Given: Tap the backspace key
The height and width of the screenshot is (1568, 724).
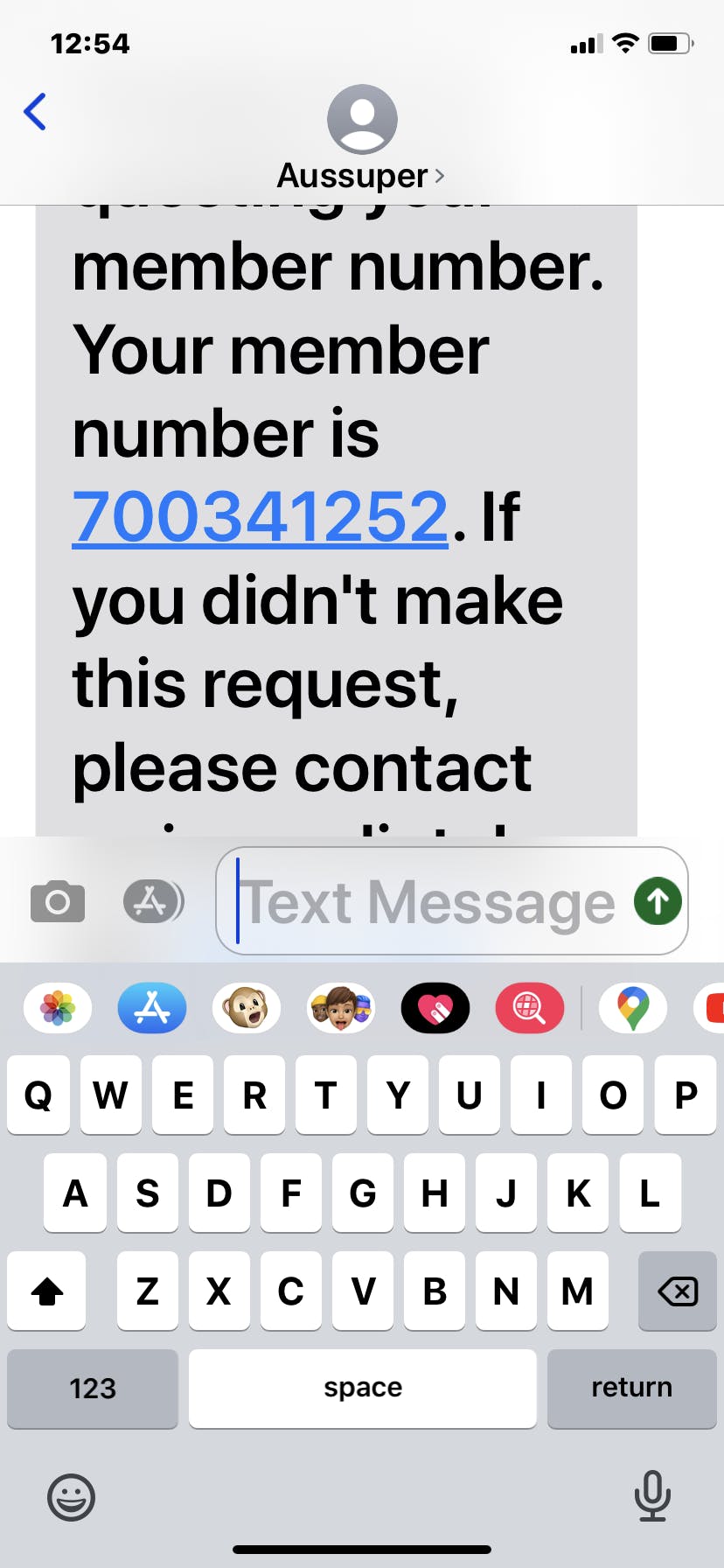Looking at the screenshot, I should pos(677,1291).
